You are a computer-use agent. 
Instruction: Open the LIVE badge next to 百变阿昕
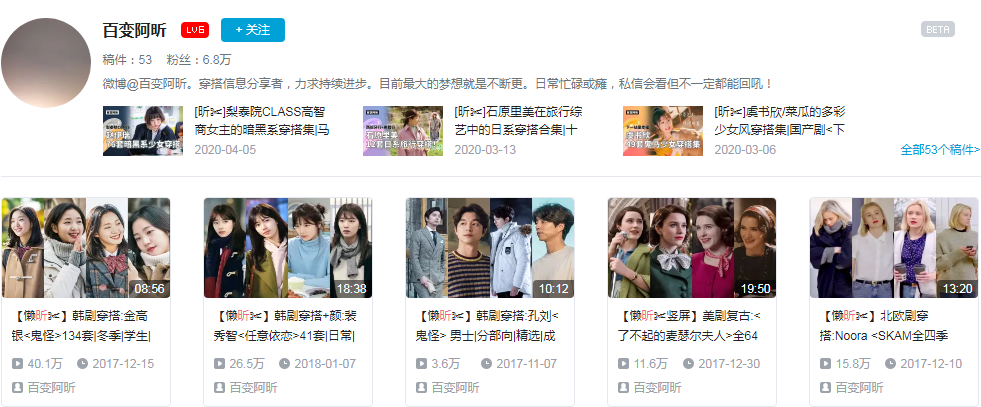click(194, 30)
